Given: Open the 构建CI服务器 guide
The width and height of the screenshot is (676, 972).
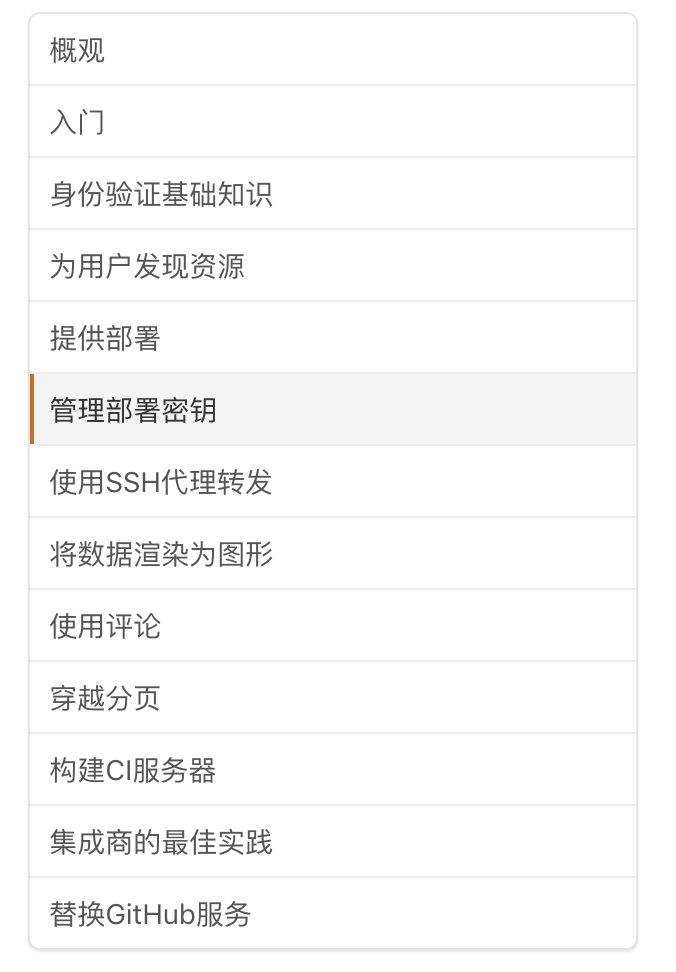Looking at the screenshot, I should 133,770.
